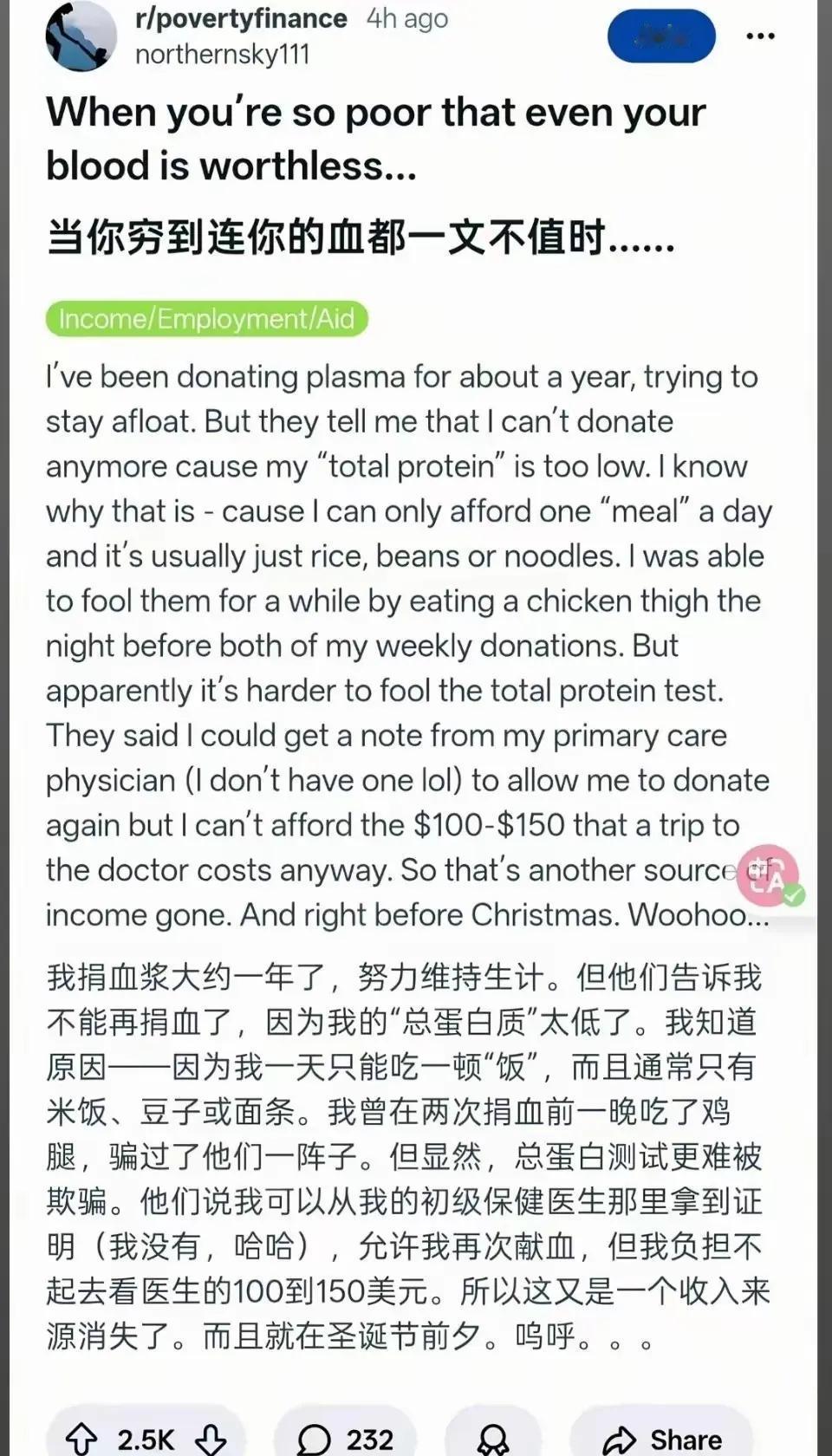Downvote this post
This screenshot has width=832, height=1456.
click(211, 1440)
